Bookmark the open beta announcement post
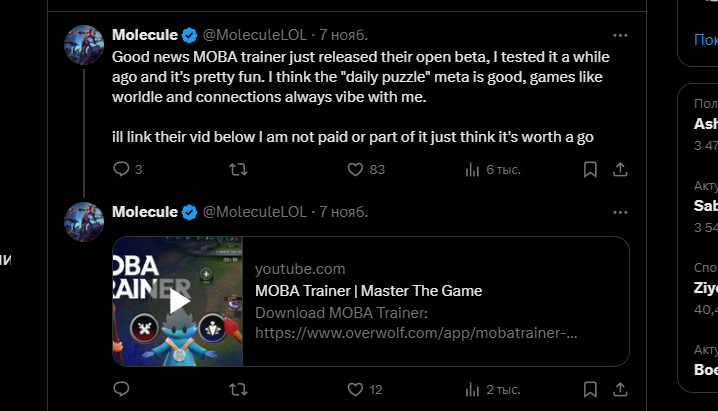Image resolution: width=718 pixels, height=411 pixels. coord(590,169)
